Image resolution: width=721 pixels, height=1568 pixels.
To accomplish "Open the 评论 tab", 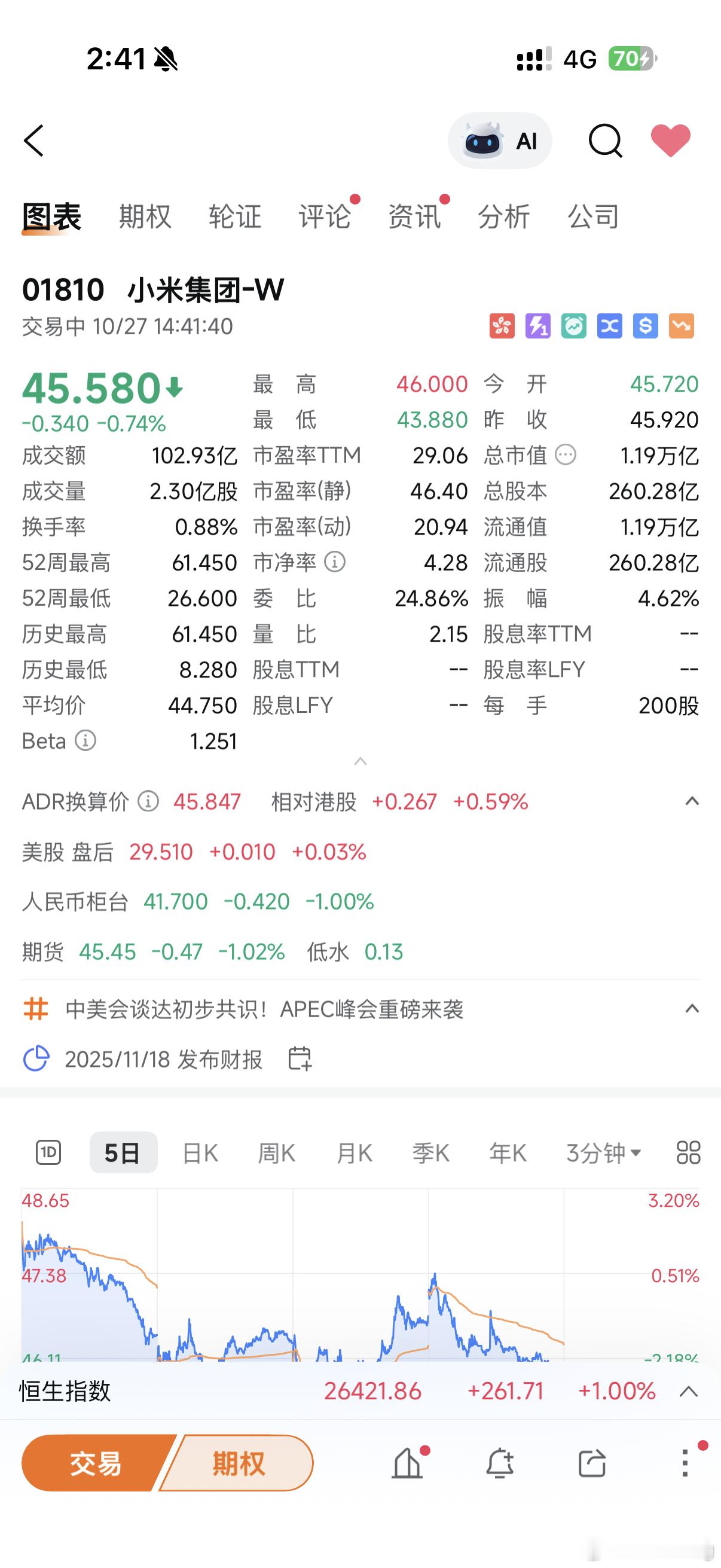I will [325, 216].
